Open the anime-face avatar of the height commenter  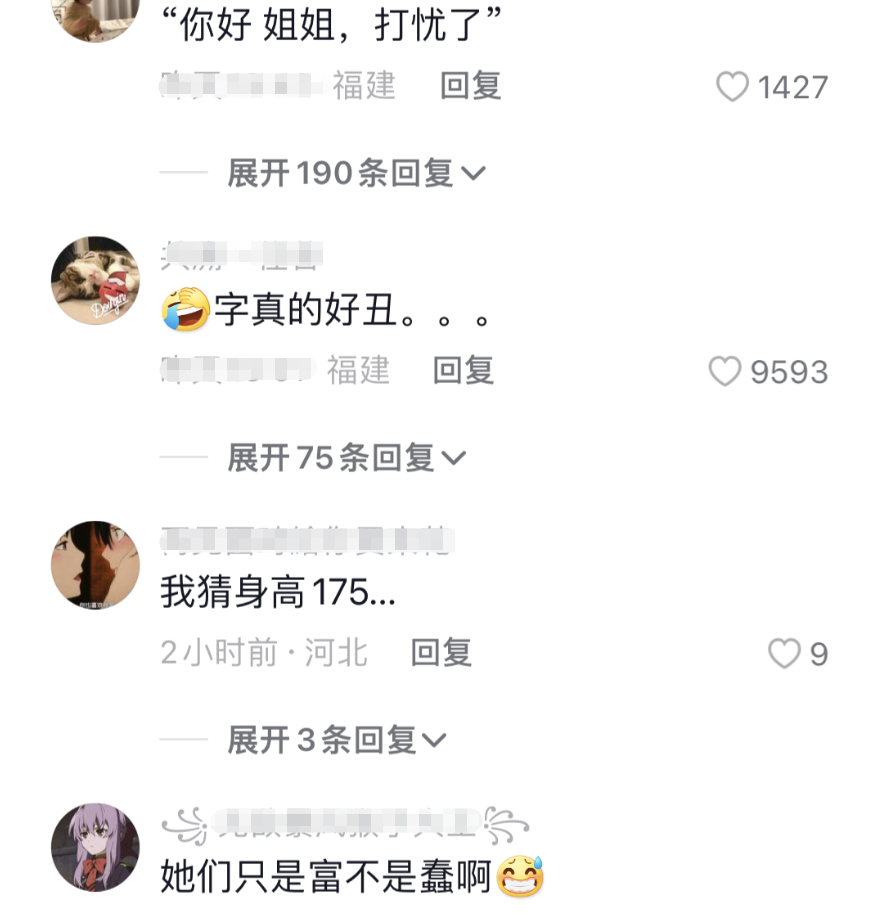click(95, 563)
